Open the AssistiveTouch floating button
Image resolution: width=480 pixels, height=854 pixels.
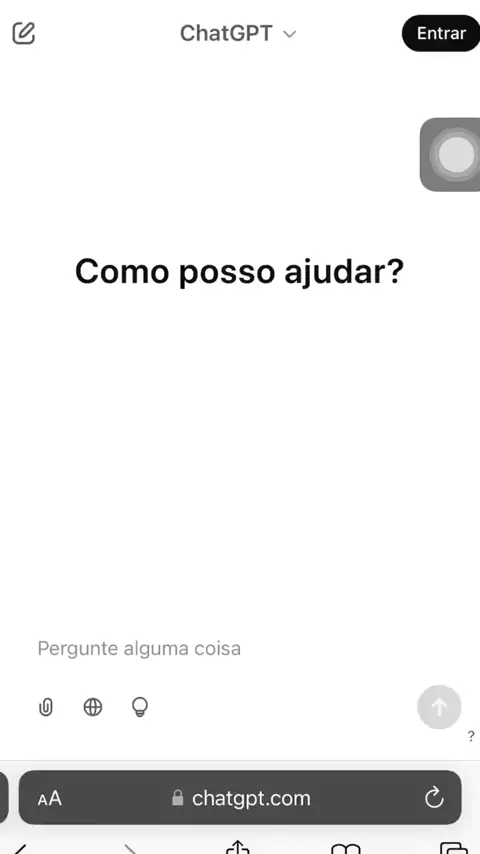[450, 154]
